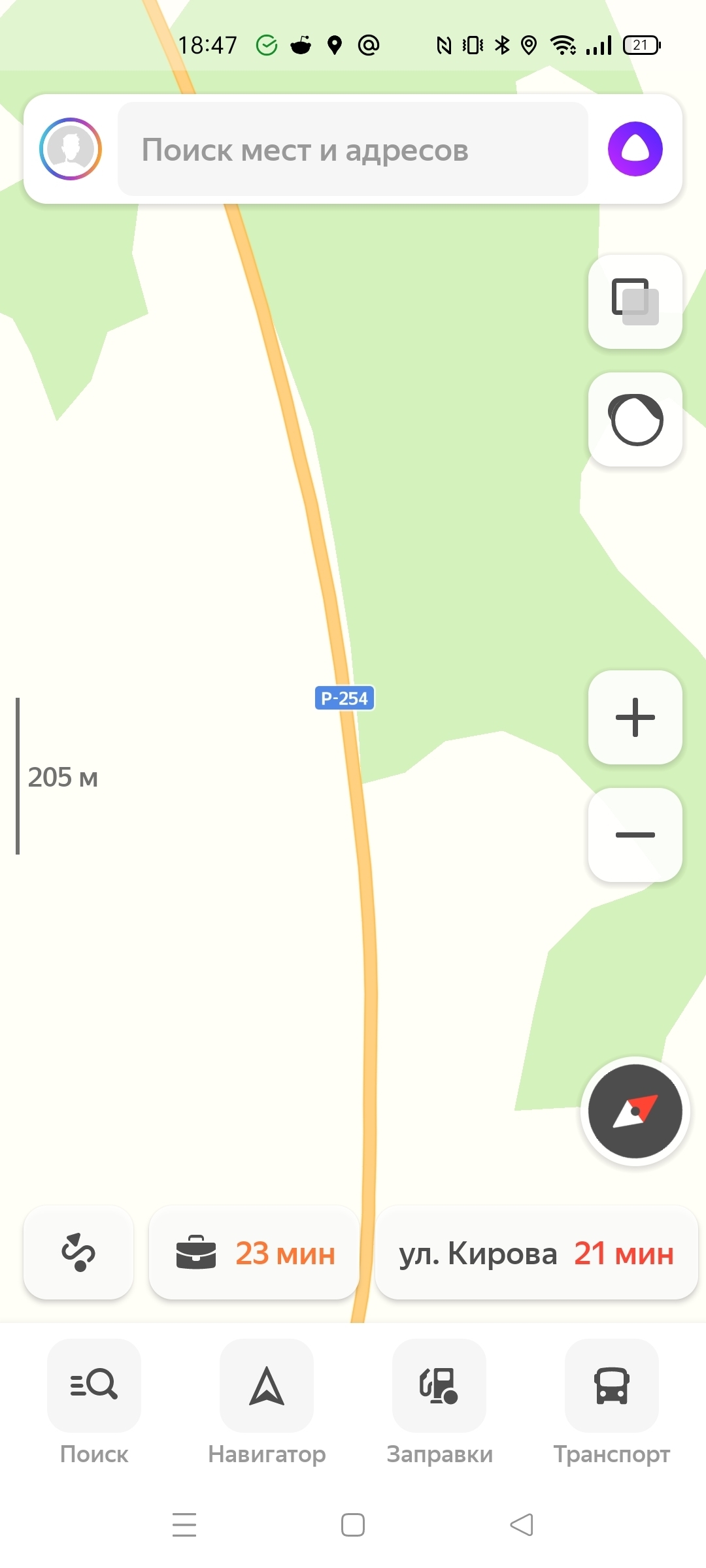Launch the Alice voice assistant

coord(635,149)
